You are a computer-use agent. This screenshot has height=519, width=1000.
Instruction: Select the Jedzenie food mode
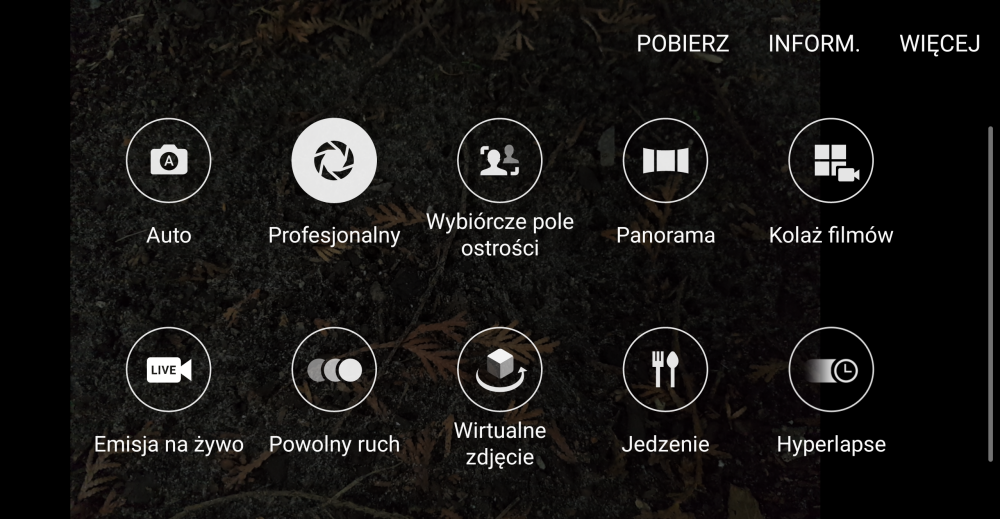point(665,370)
